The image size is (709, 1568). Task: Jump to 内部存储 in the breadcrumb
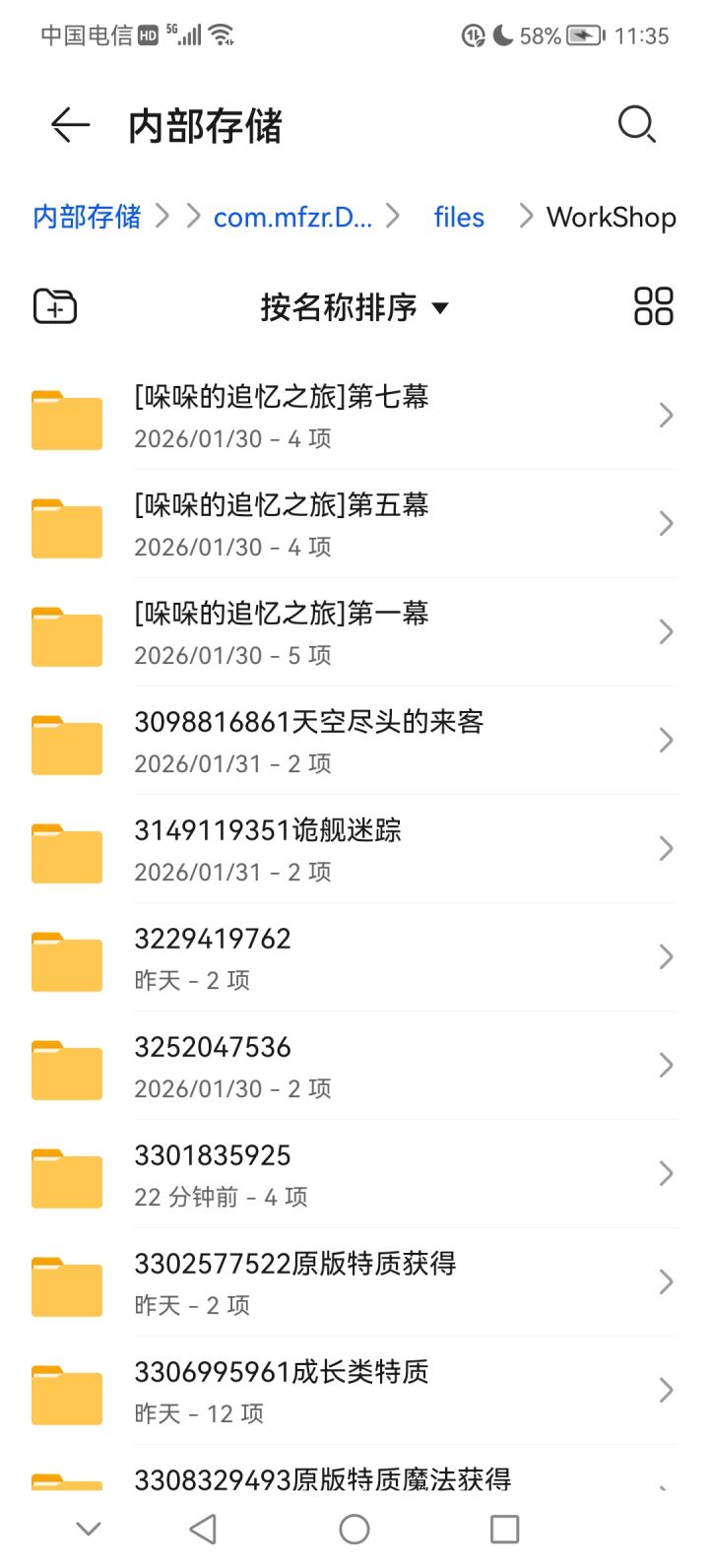[x=87, y=217]
